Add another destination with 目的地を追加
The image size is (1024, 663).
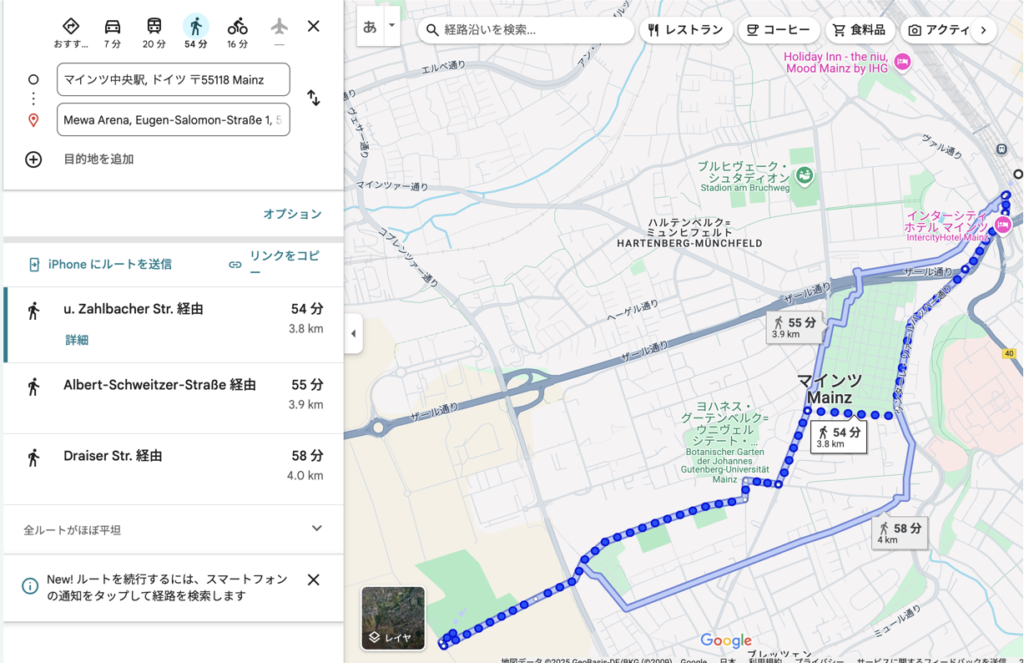point(98,159)
